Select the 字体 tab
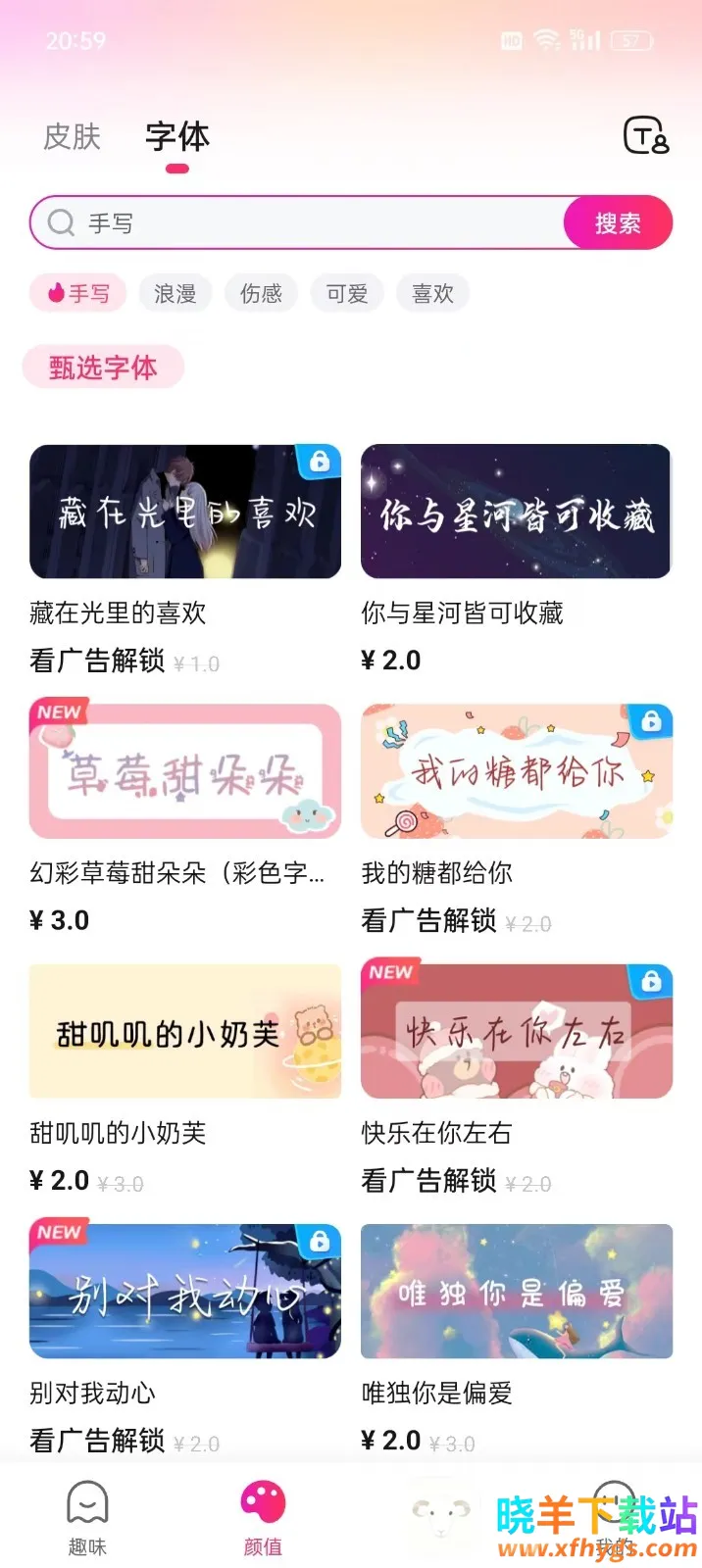The width and height of the screenshot is (702, 1568). tap(177, 136)
